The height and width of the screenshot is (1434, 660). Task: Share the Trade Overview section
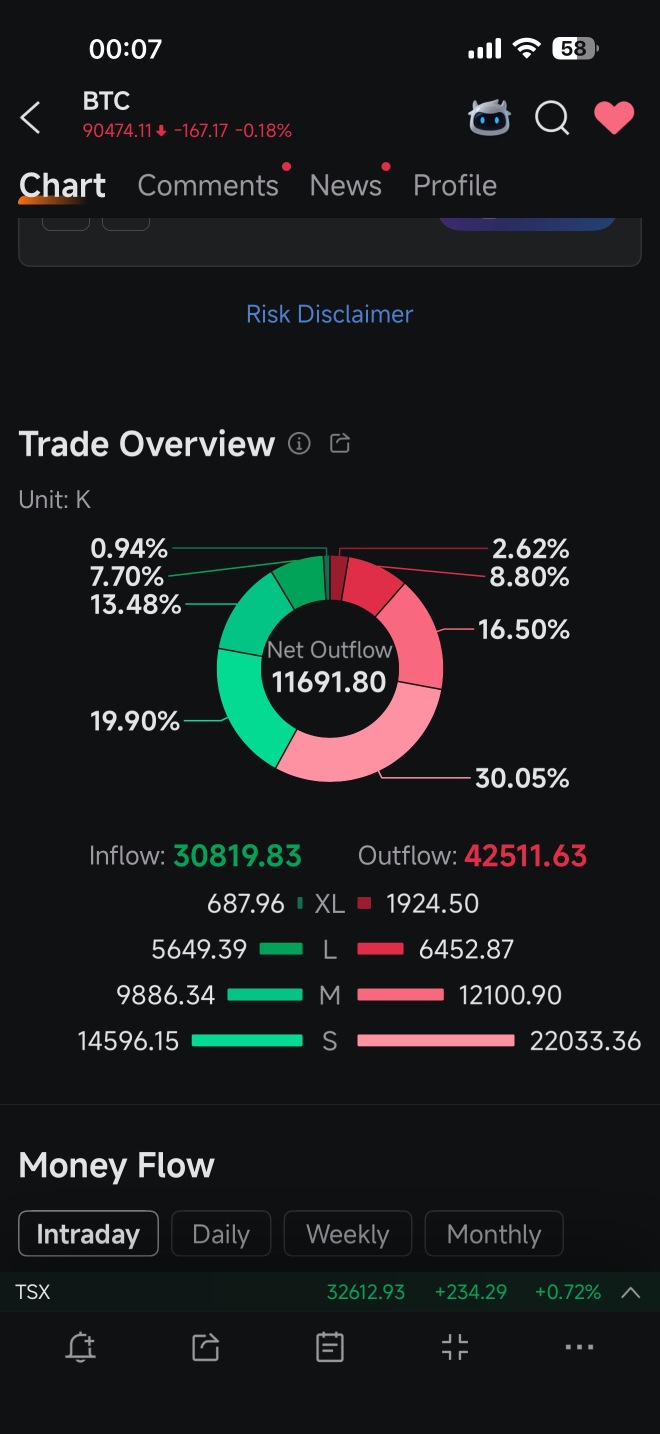click(x=340, y=443)
